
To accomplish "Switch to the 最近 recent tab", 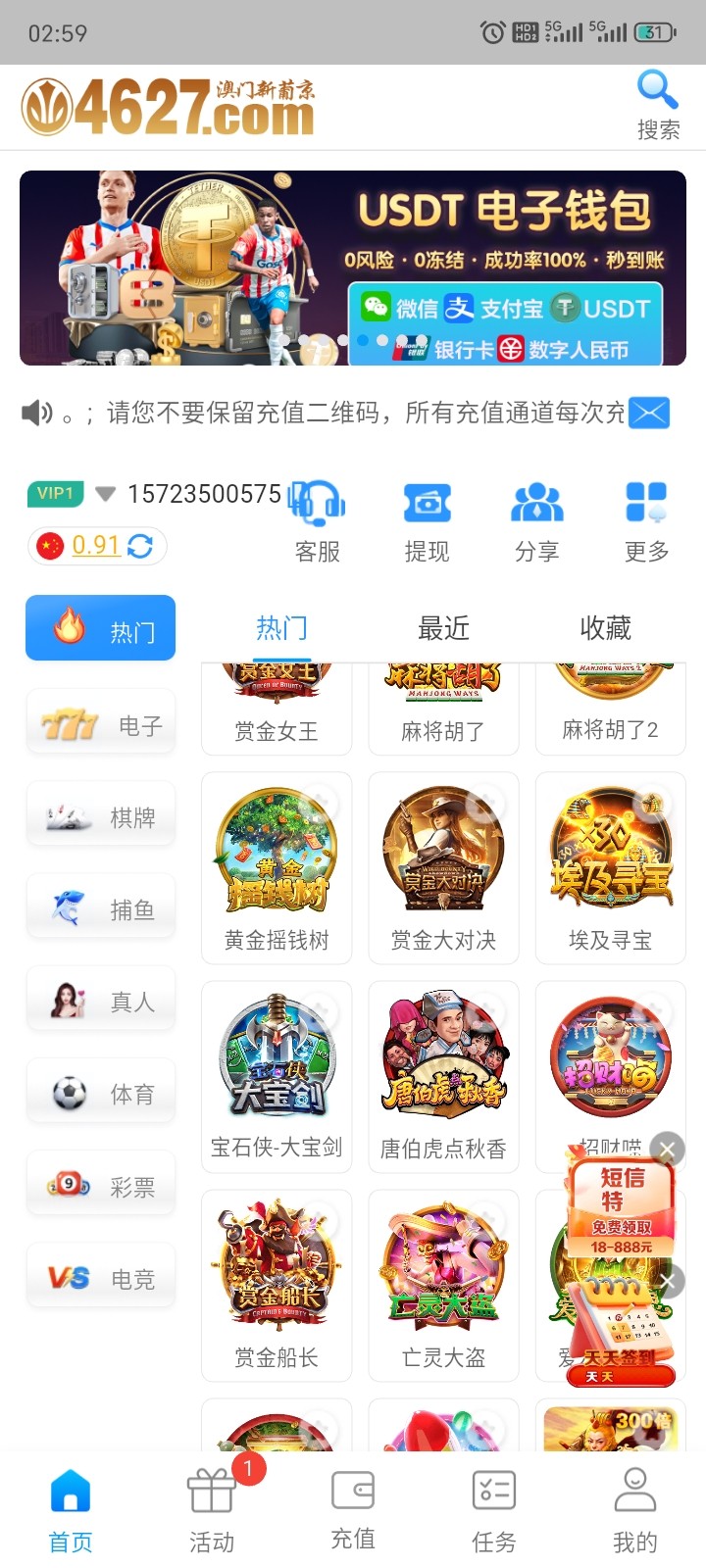I will [443, 628].
